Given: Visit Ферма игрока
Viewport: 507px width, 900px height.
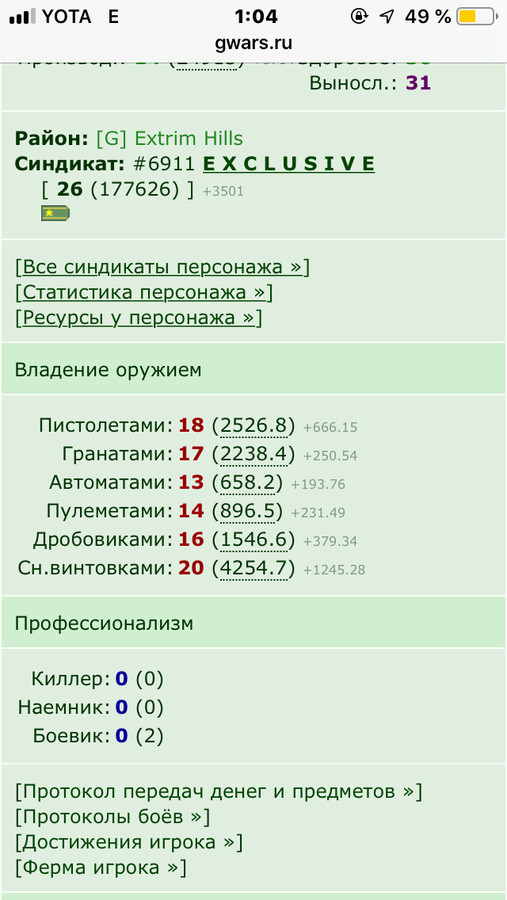Looking at the screenshot, I should click(101, 868).
